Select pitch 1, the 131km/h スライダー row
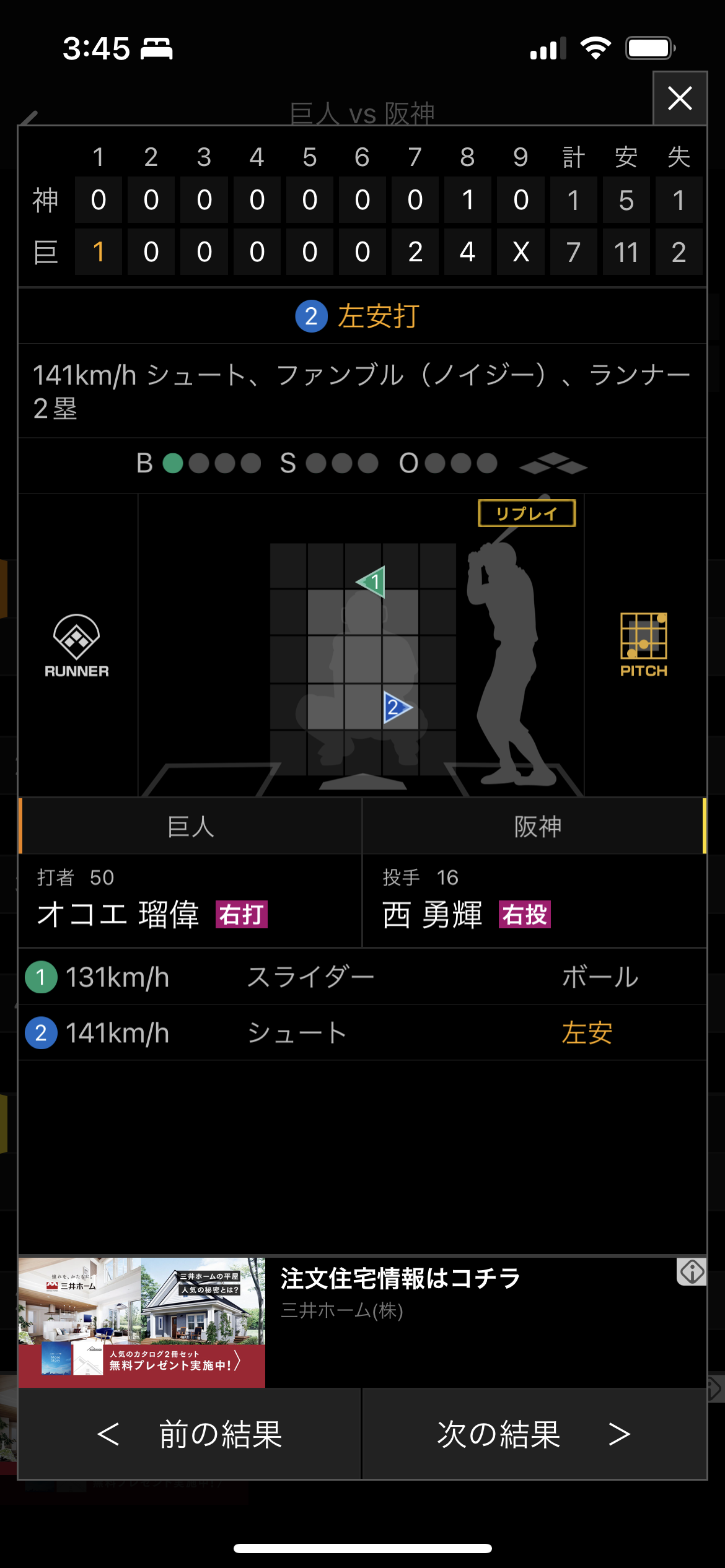Viewport: 725px width, 1568px height. tap(362, 977)
